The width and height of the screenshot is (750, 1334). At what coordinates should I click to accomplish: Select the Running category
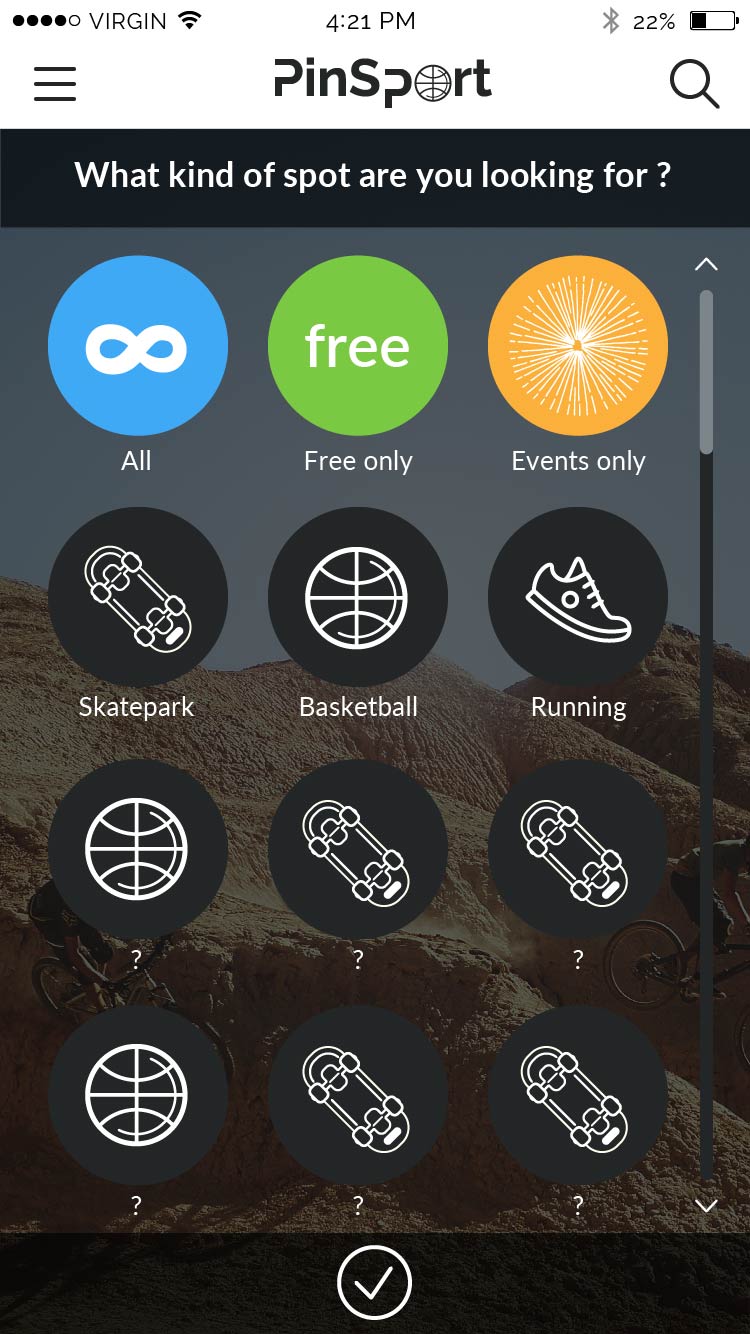pyautogui.click(x=578, y=597)
